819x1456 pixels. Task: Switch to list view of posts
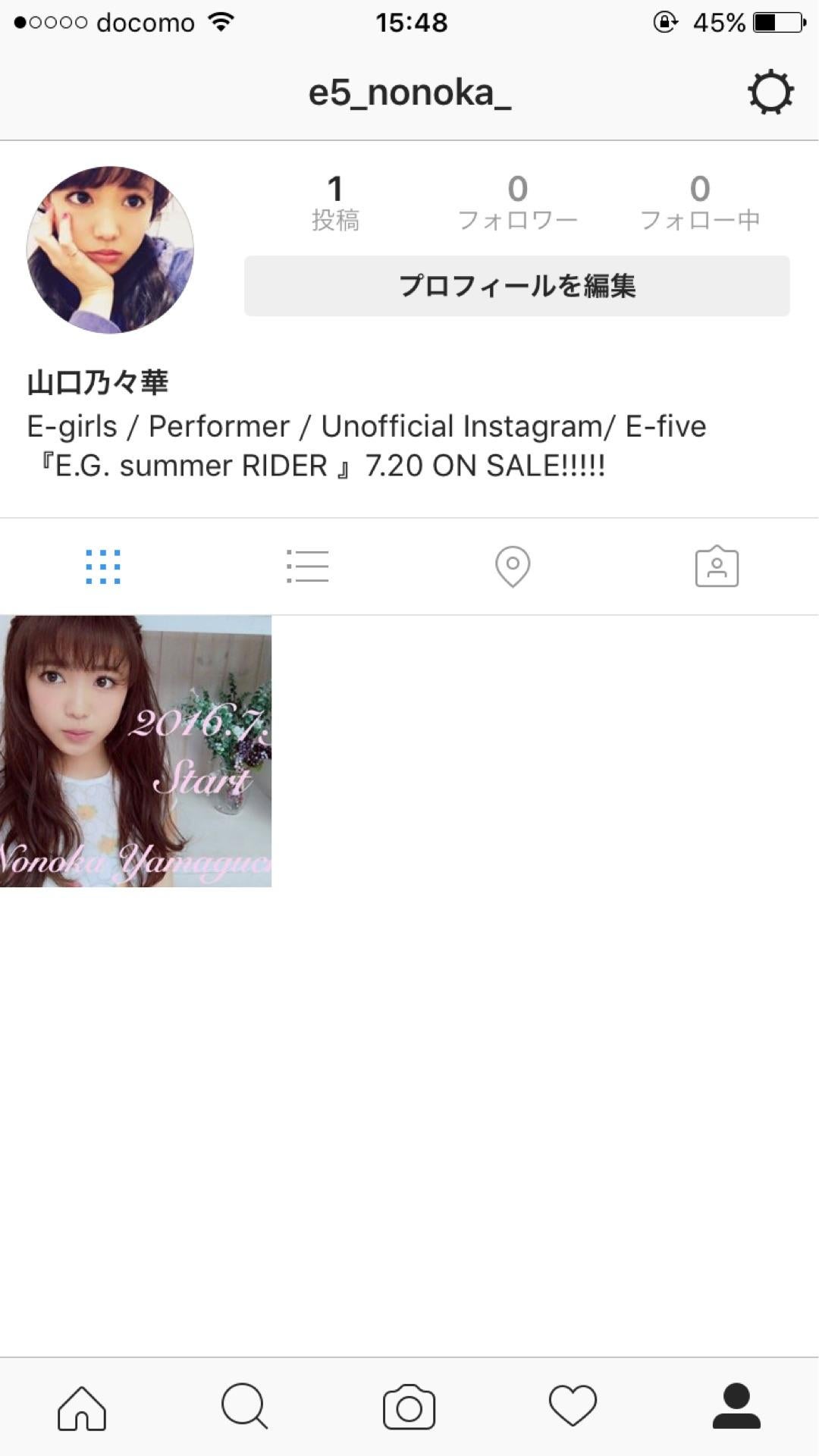(x=308, y=566)
